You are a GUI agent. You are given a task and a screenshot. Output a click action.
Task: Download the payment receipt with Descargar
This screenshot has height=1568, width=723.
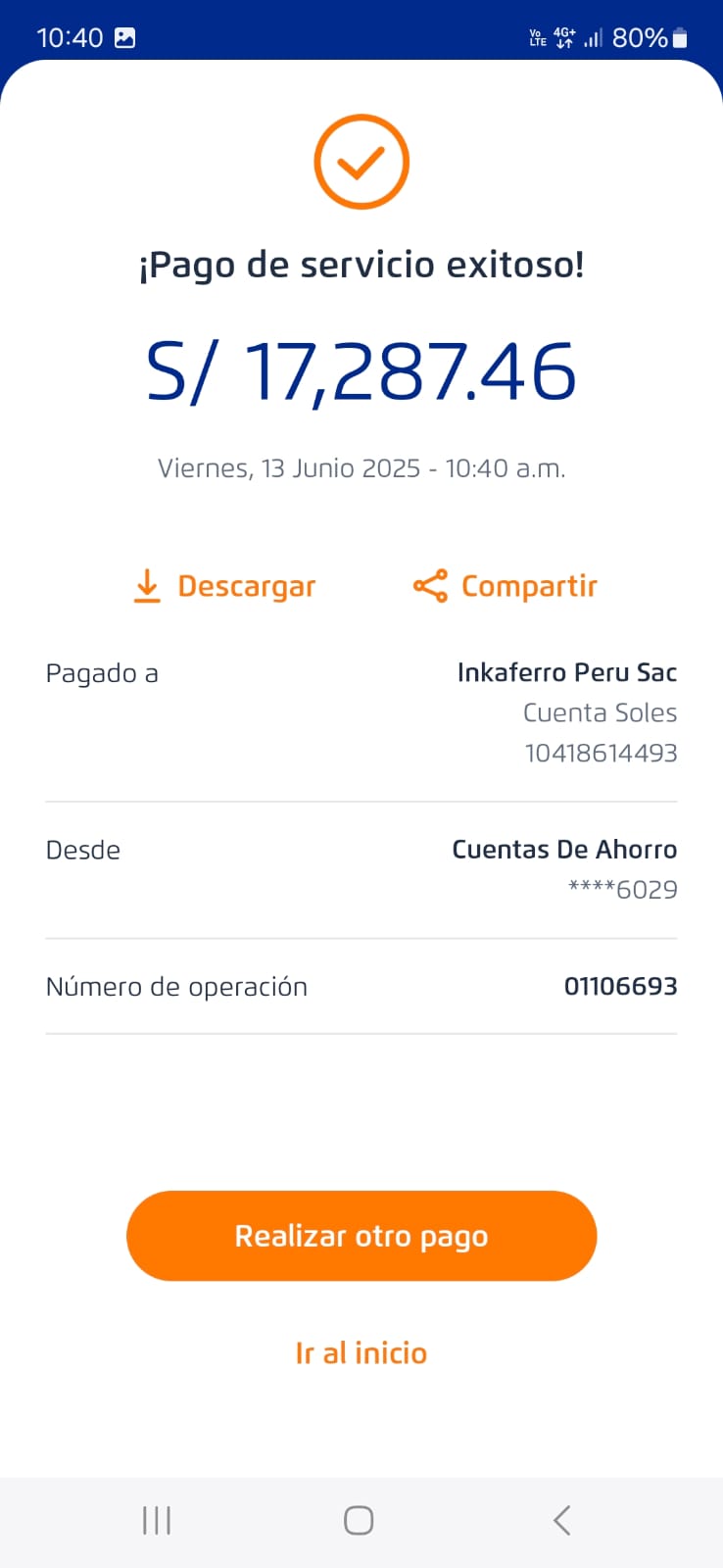[224, 586]
